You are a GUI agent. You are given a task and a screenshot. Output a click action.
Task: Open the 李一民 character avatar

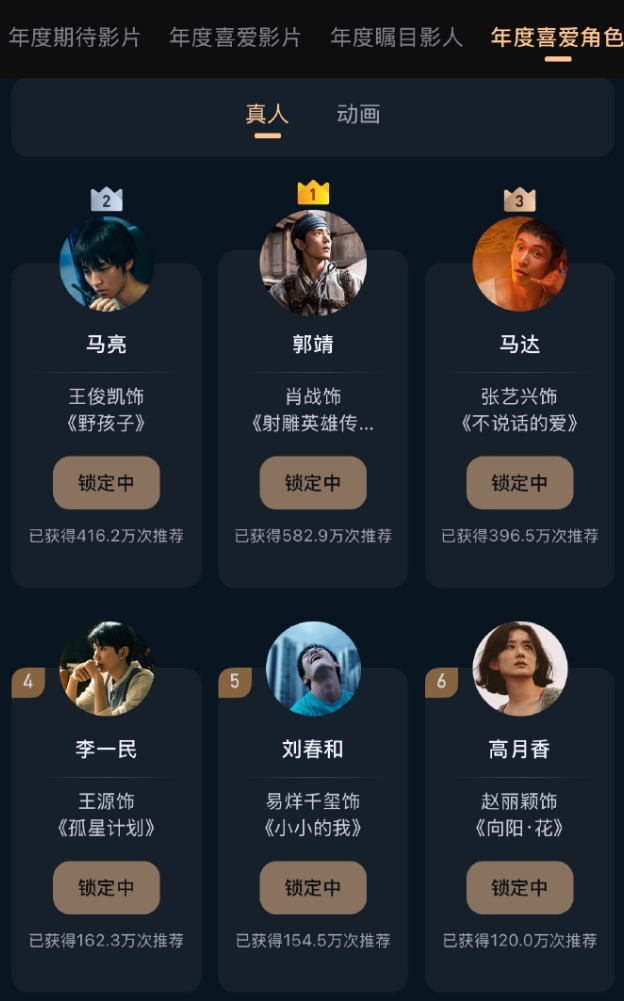107,668
